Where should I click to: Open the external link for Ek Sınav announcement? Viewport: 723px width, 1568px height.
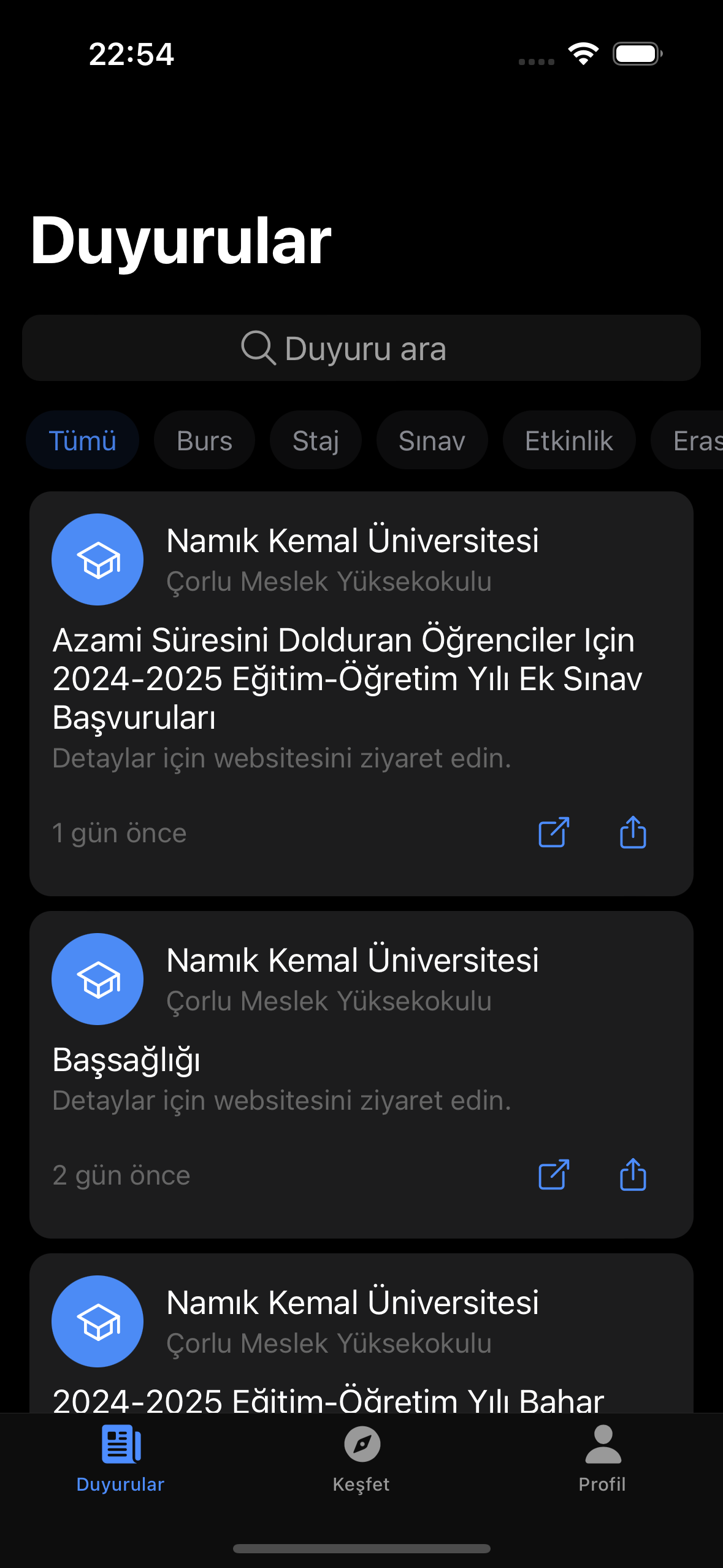[553, 832]
